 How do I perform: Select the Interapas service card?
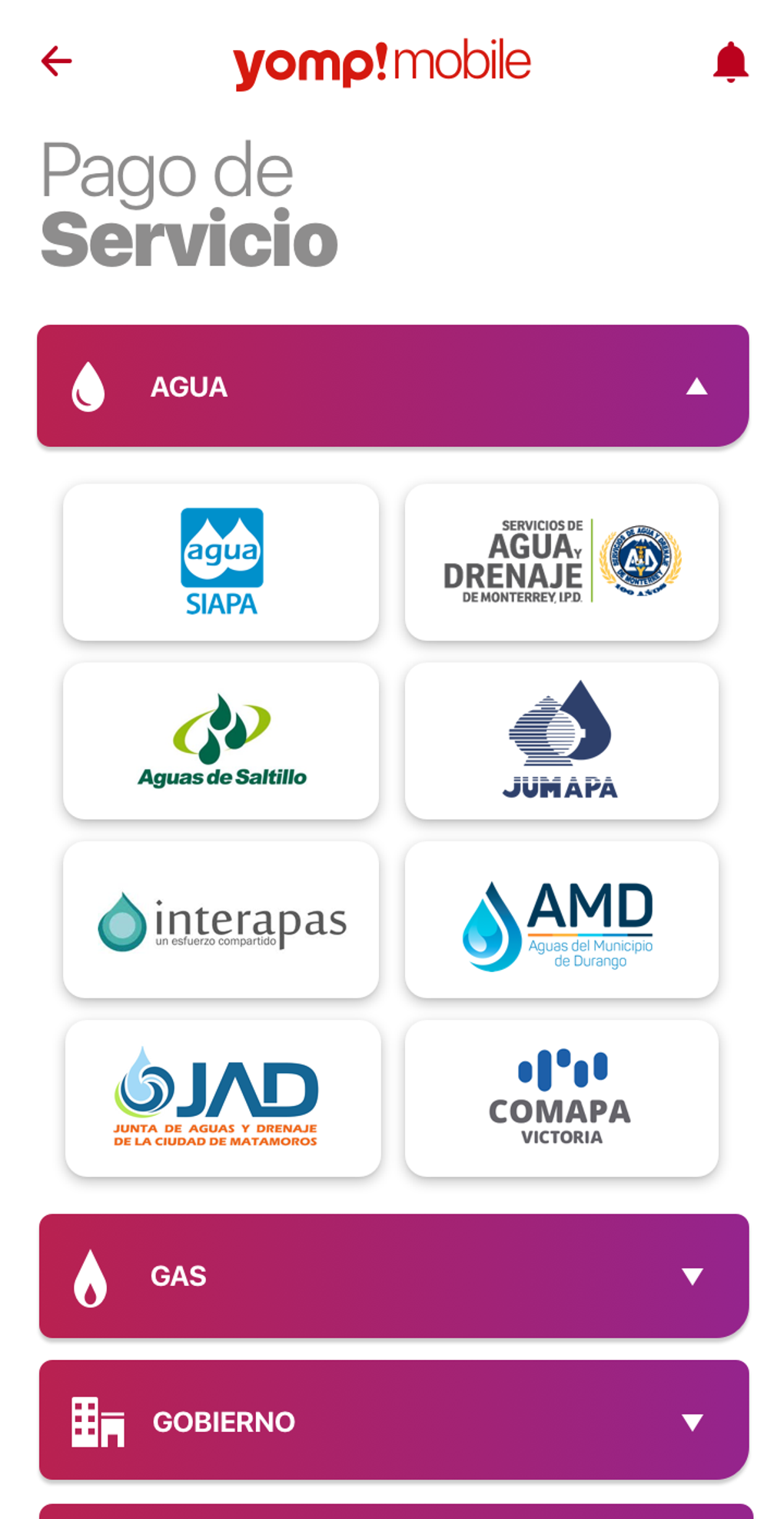coord(221,920)
